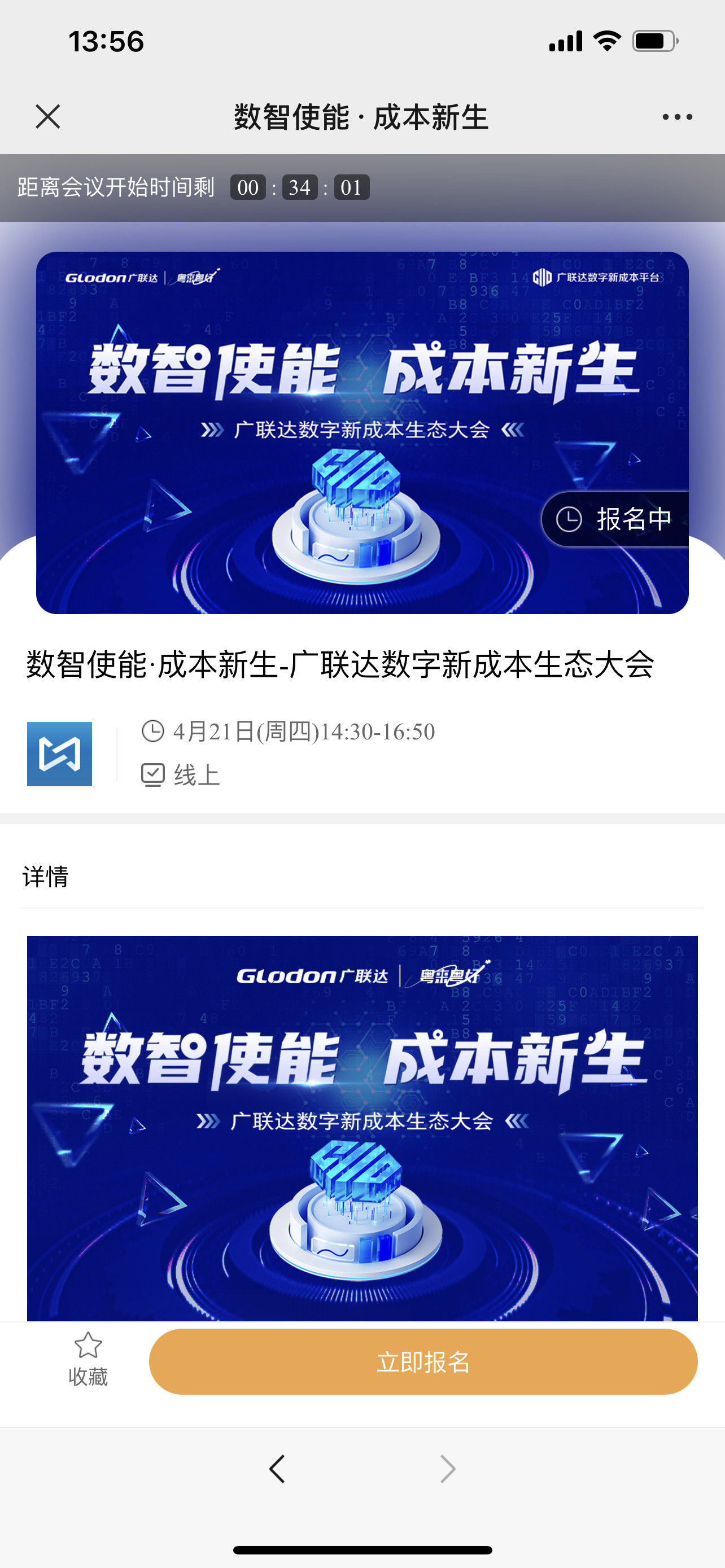Image resolution: width=725 pixels, height=1568 pixels.
Task: Open the organizer's blue logo avatar
Action: pos(60,754)
